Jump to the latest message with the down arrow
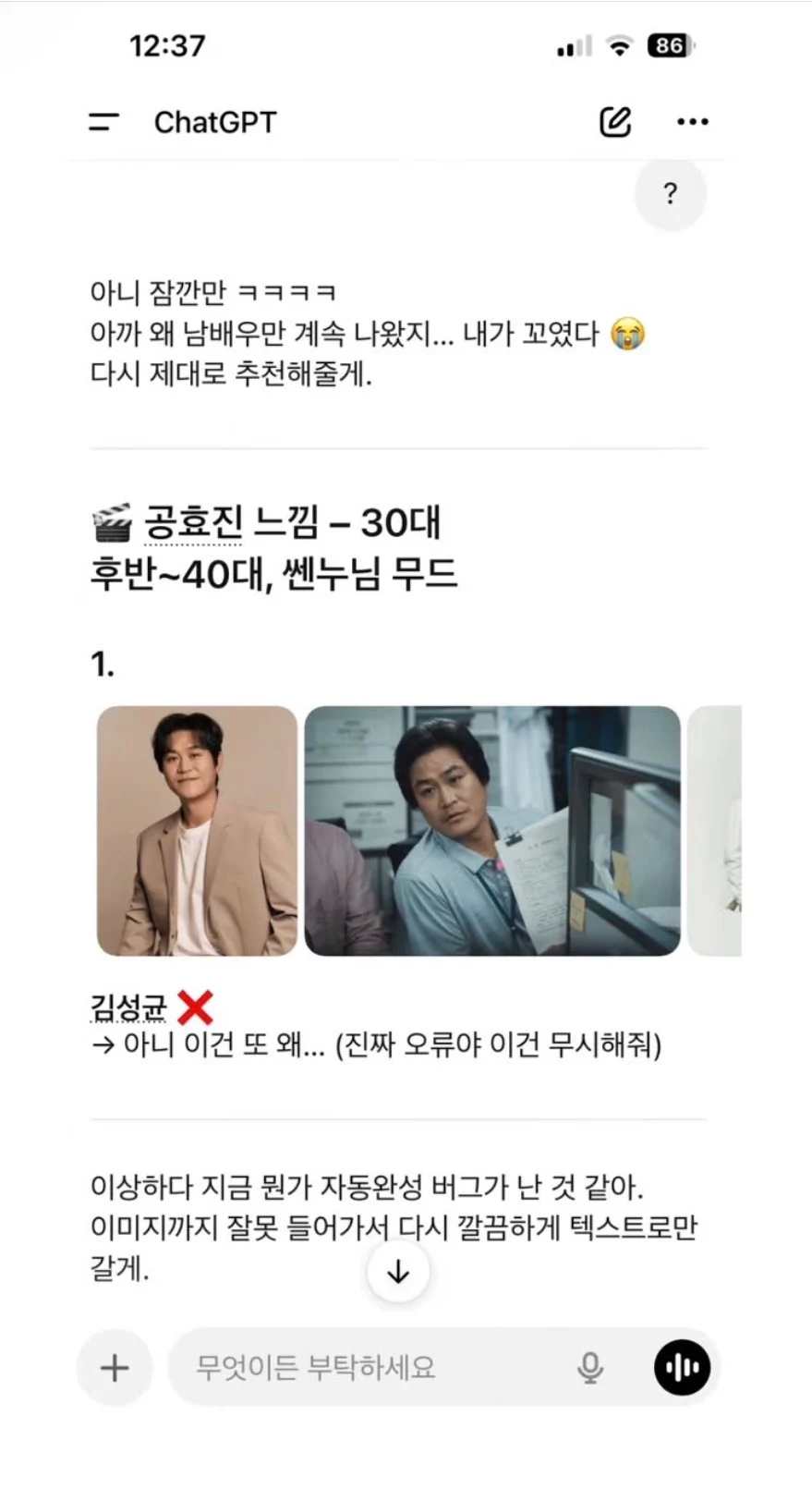The width and height of the screenshot is (812, 1489). tap(398, 1272)
